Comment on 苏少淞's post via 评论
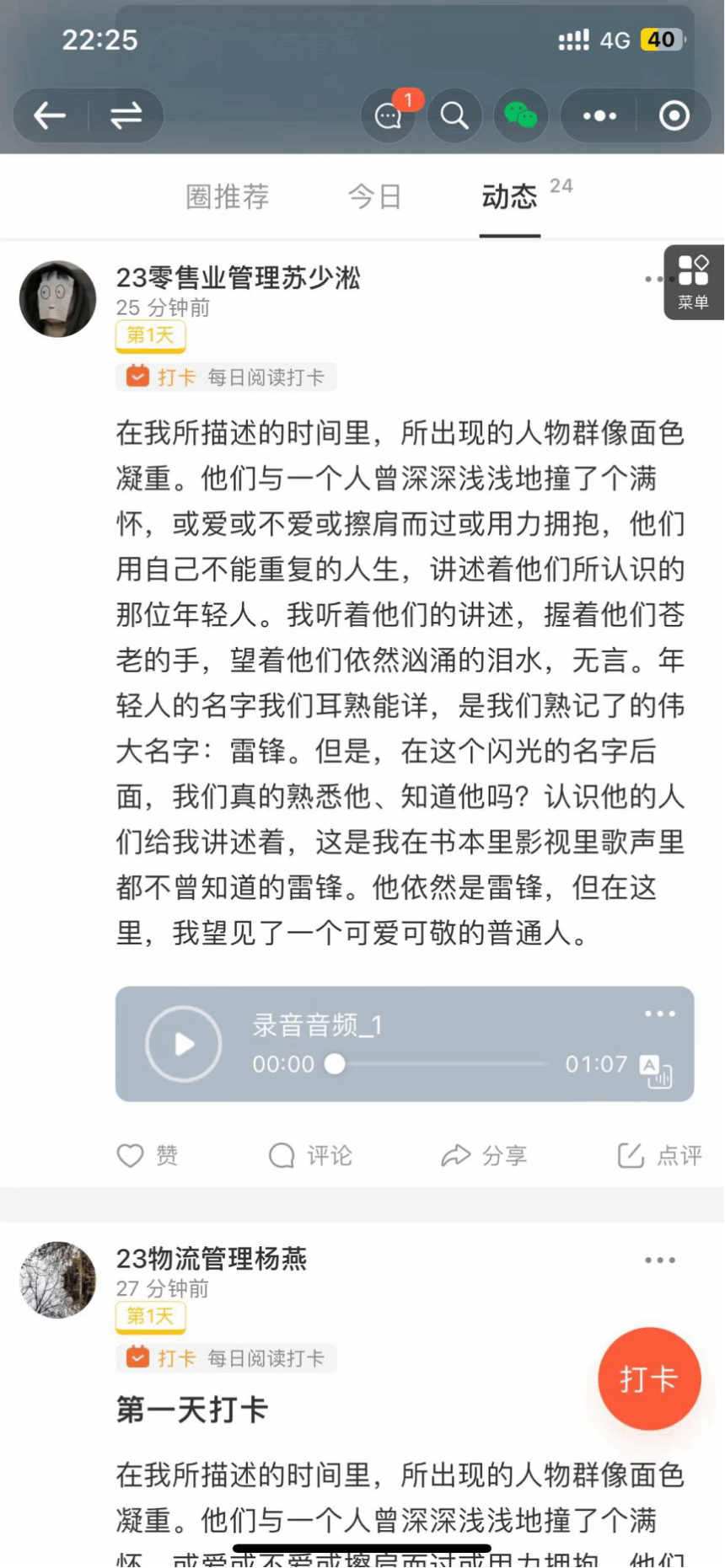 pos(310,1155)
